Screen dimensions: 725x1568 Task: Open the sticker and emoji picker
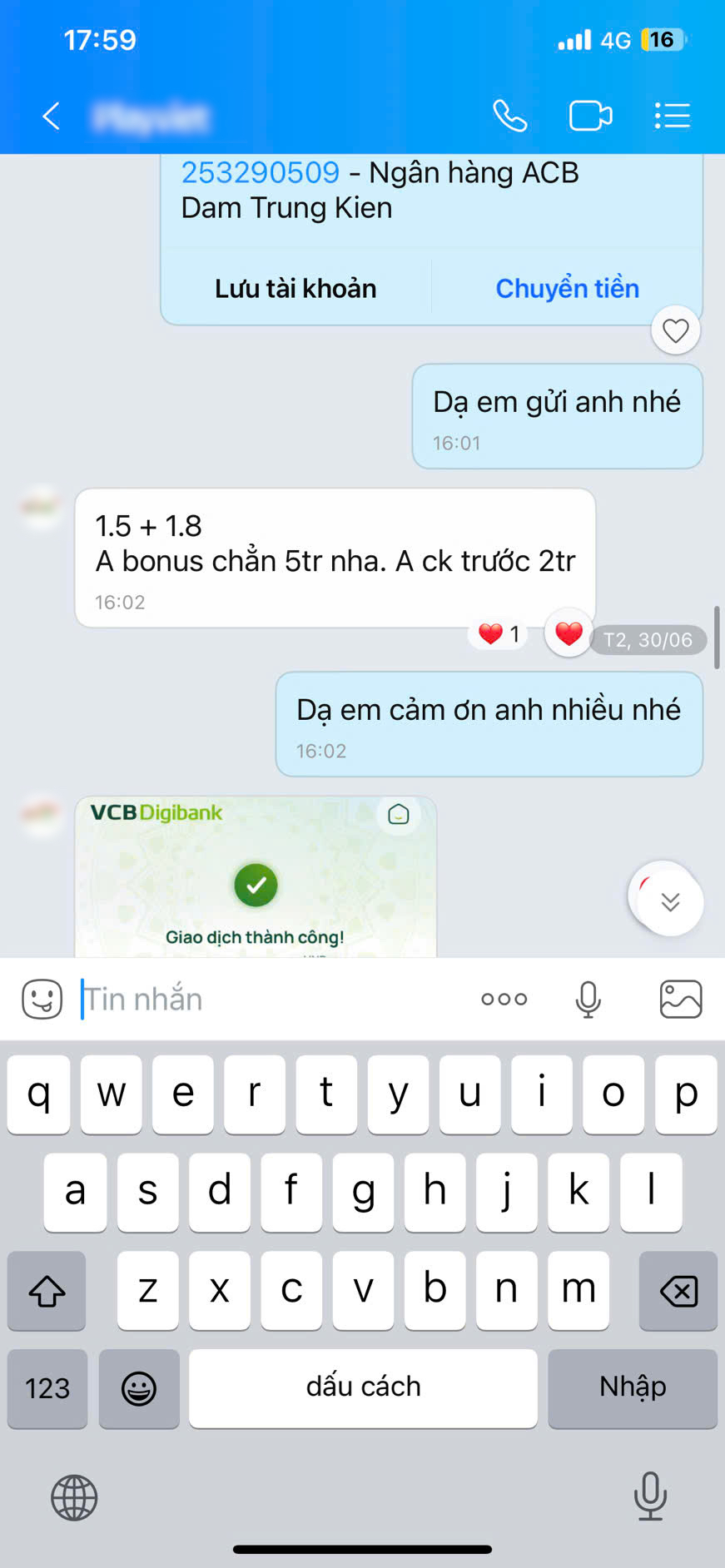point(42,999)
